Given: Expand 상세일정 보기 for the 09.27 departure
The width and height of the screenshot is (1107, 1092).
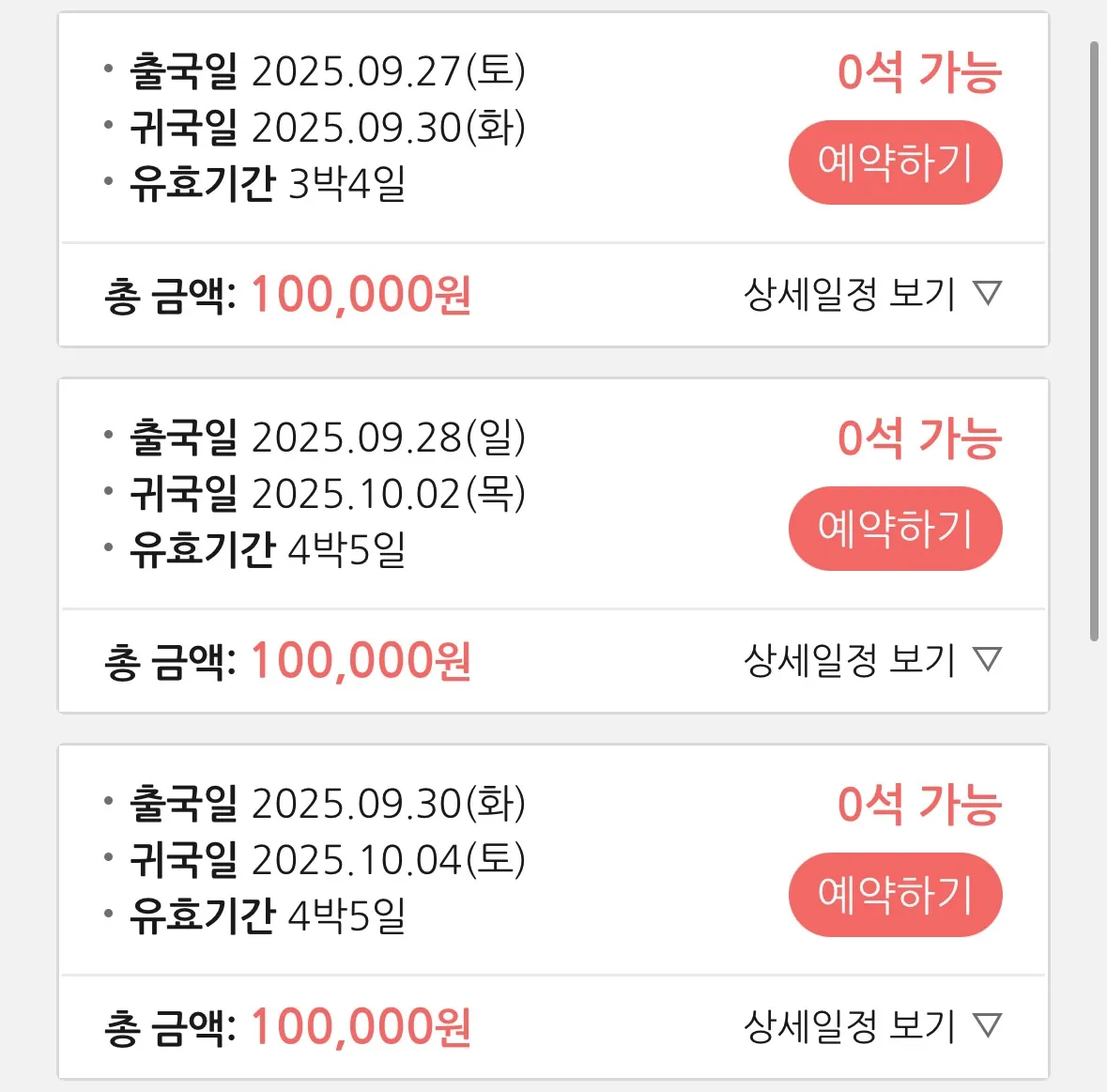Looking at the screenshot, I should tap(871, 295).
